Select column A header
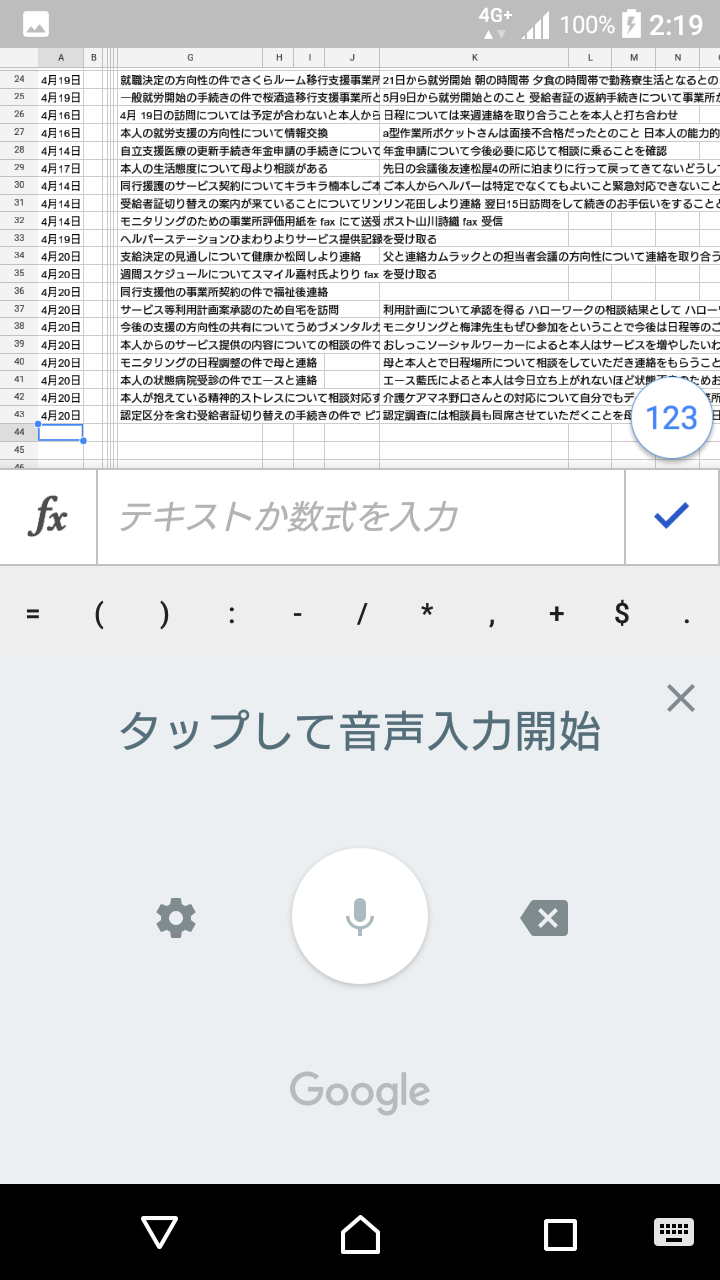Viewport: 720px width, 1280px height. click(x=60, y=58)
